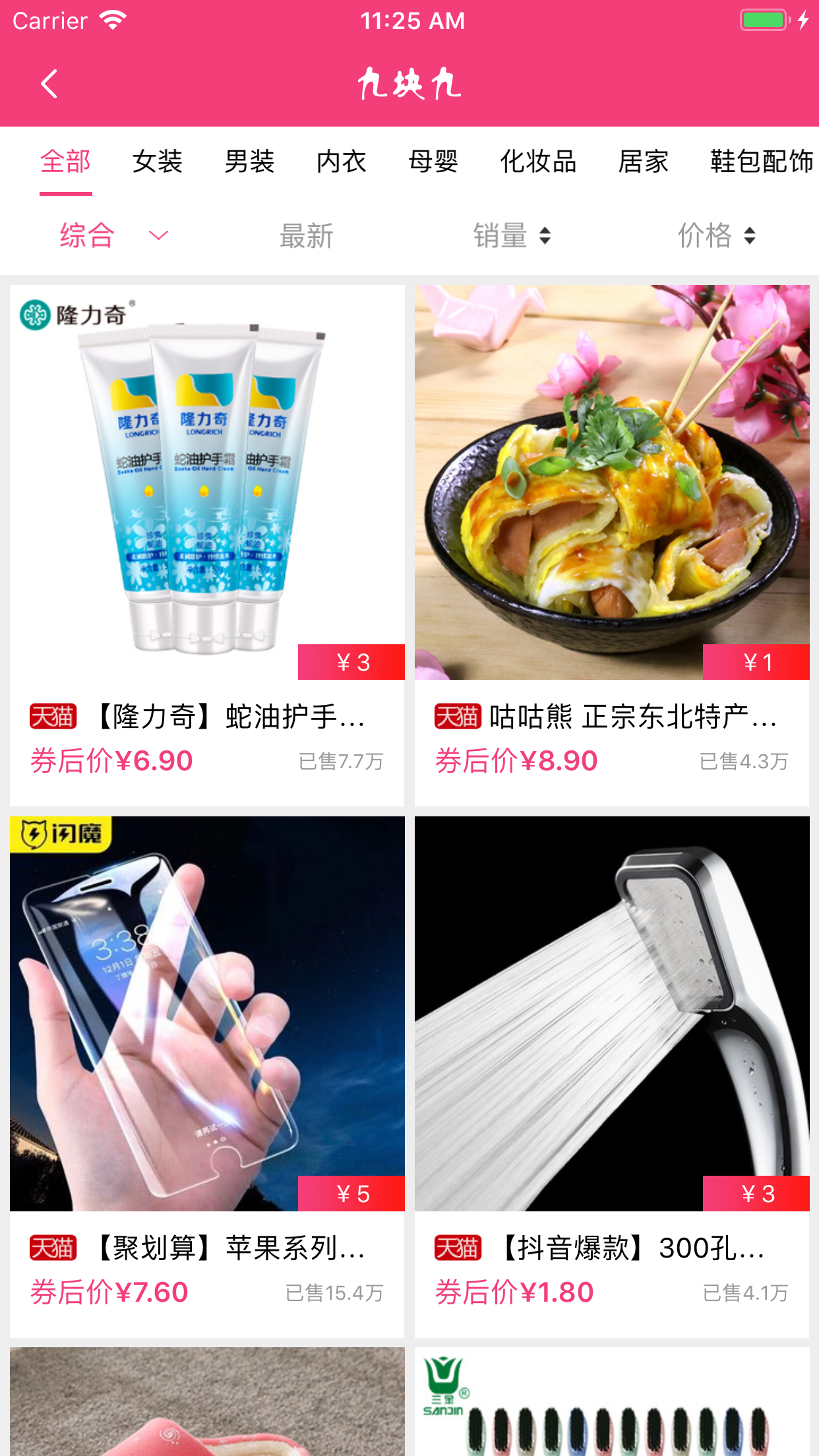819x1456 pixels.
Task: Sort products by 最新
Action: pyautogui.click(x=307, y=235)
